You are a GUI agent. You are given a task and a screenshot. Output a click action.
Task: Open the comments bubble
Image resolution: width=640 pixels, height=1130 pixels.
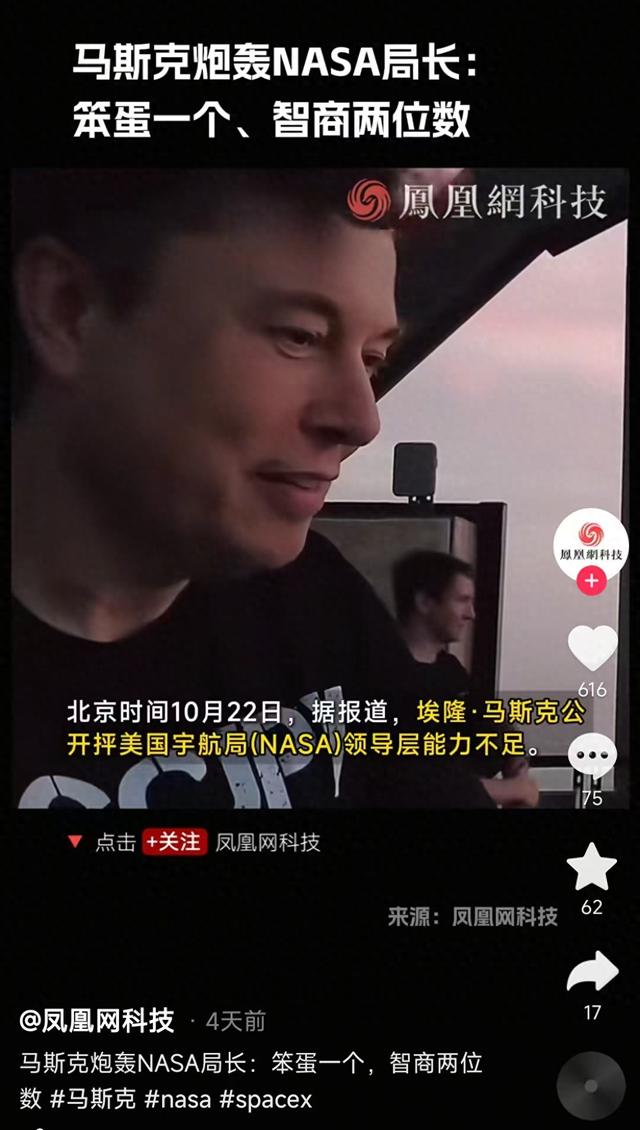tap(592, 756)
